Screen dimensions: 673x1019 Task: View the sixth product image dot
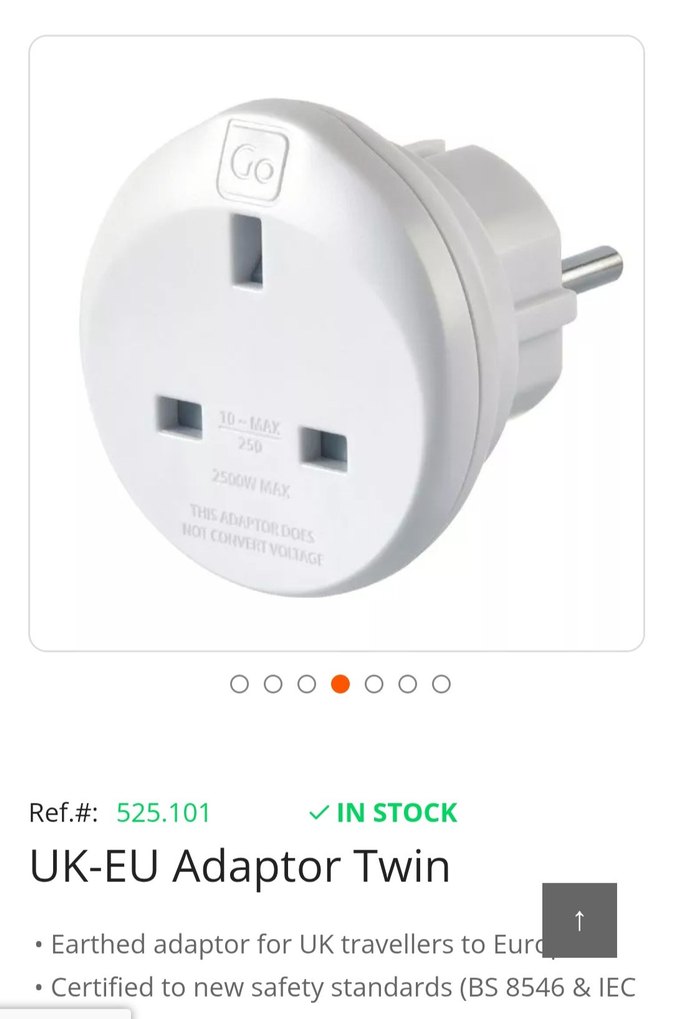408,684
